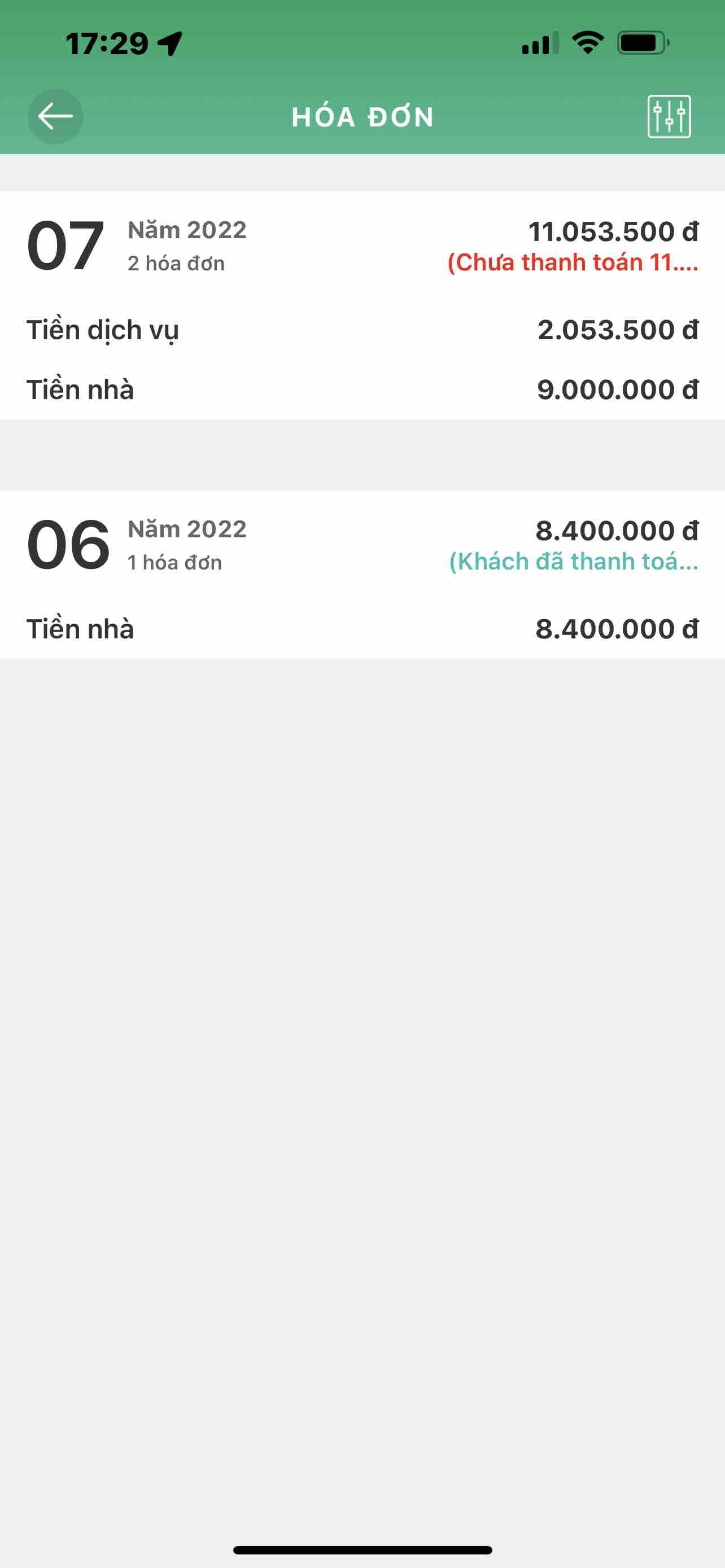
Task: Open the invoice filter settings icon
Action: coord(669,116)
